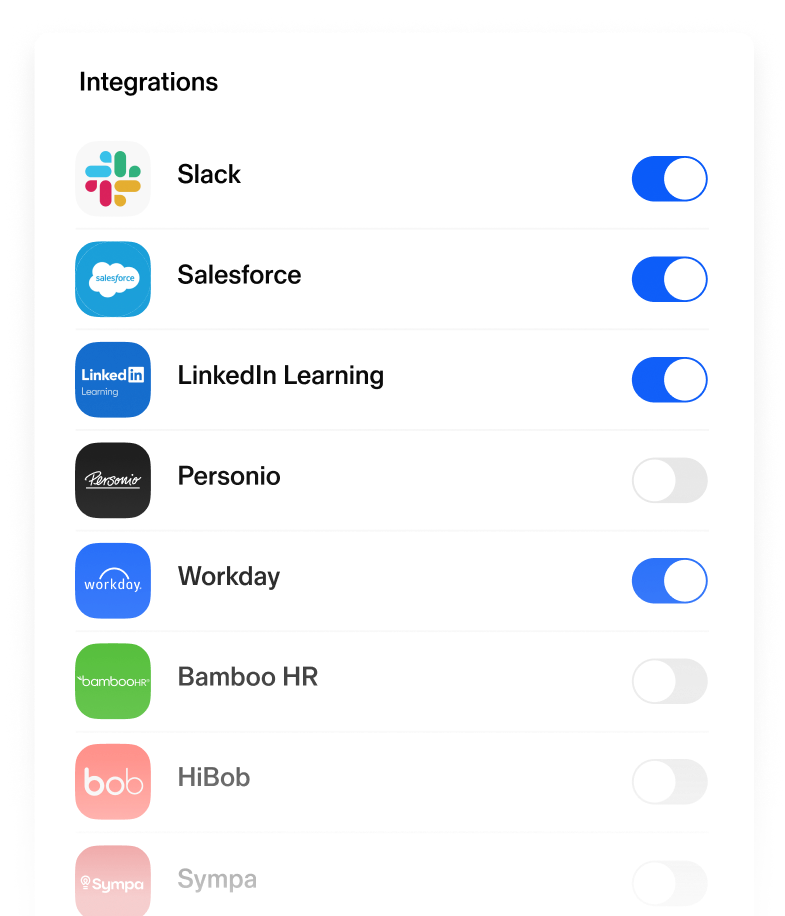The image size is (785, 916).
Task: Disable the Salesforce integration switch
Action: tap(669, 279)
